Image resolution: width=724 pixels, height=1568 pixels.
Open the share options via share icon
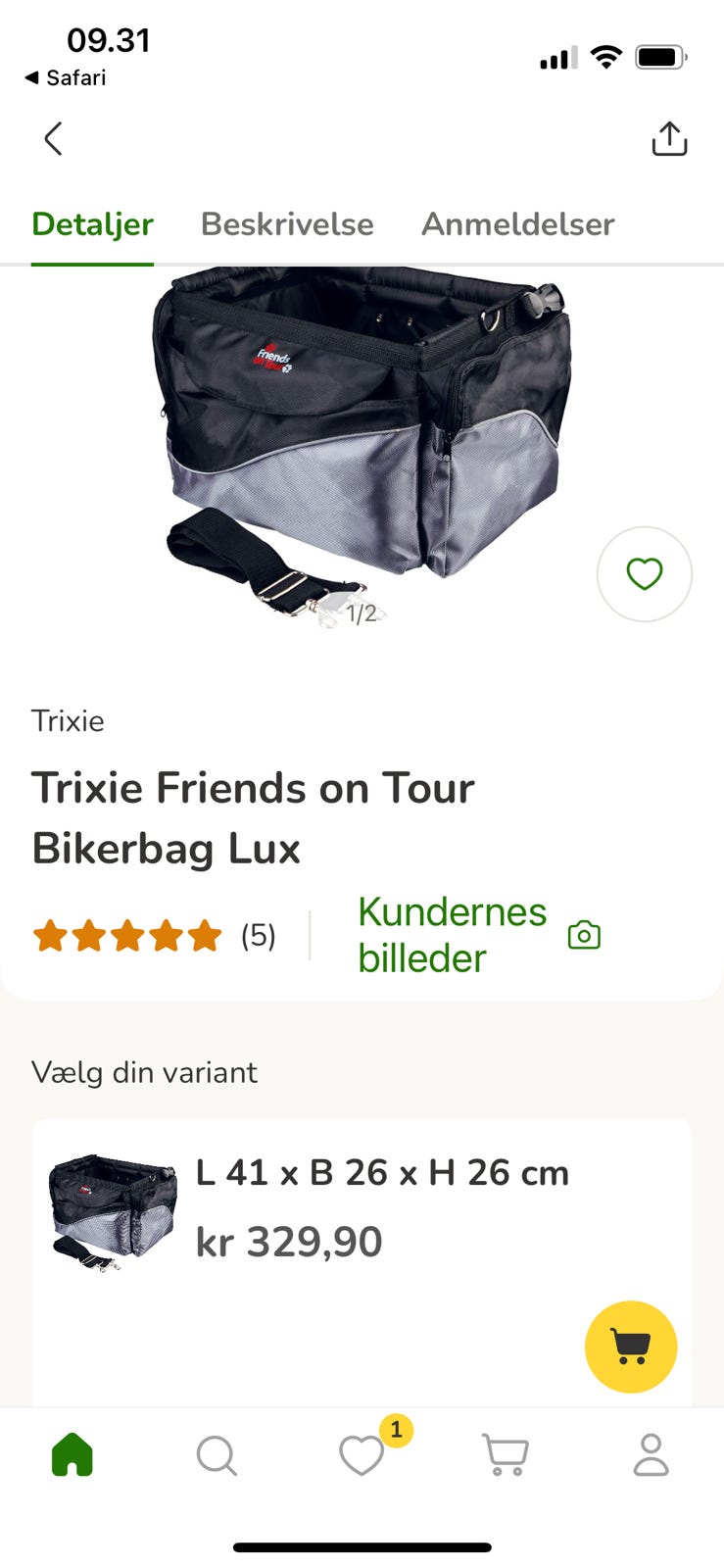[x=669, y=138]
